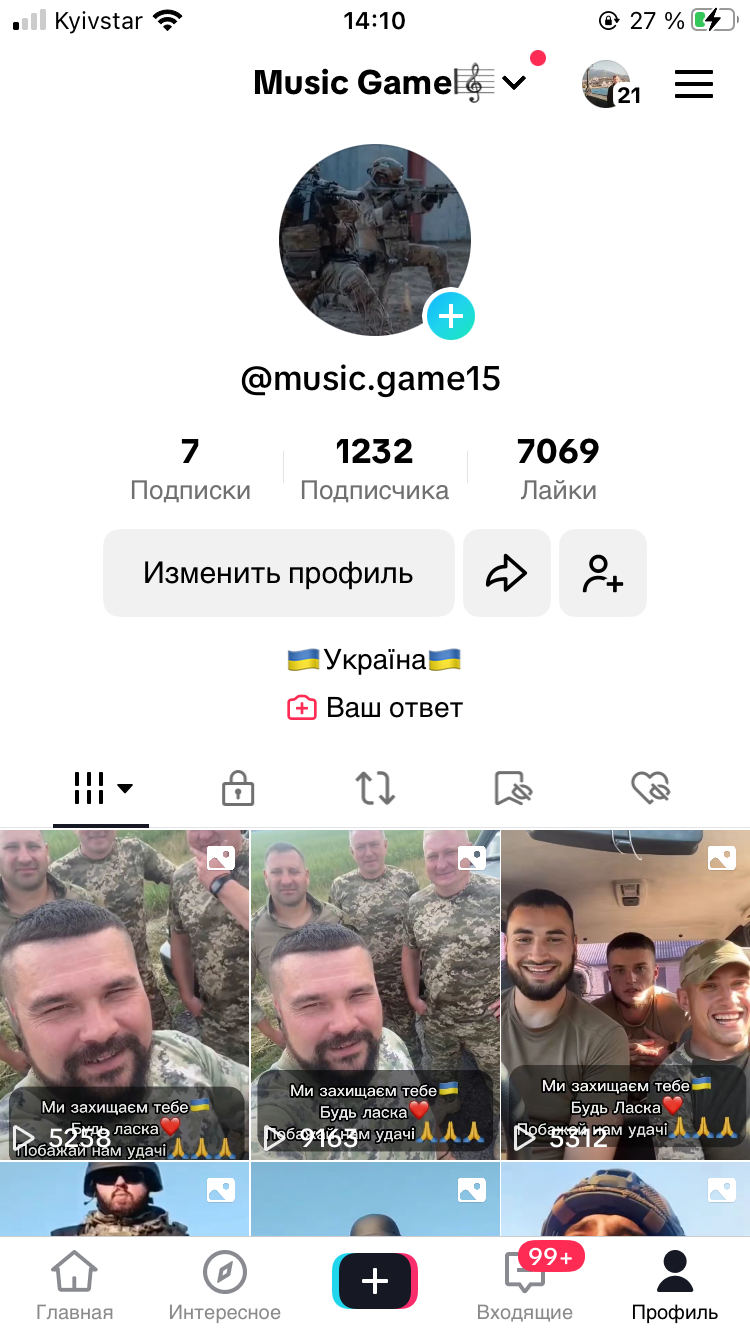Open the video with 5312 views

(x=625, y=995)
